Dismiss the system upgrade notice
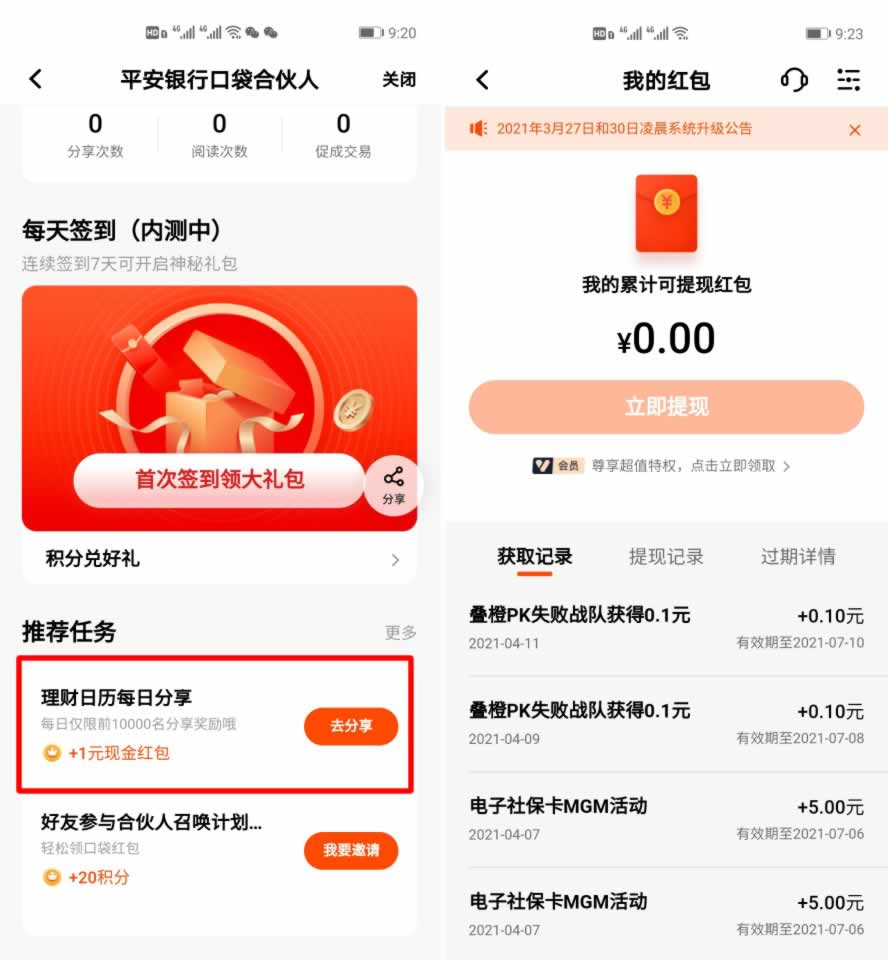Screen dimensions: 888x960 coord(854,130)
